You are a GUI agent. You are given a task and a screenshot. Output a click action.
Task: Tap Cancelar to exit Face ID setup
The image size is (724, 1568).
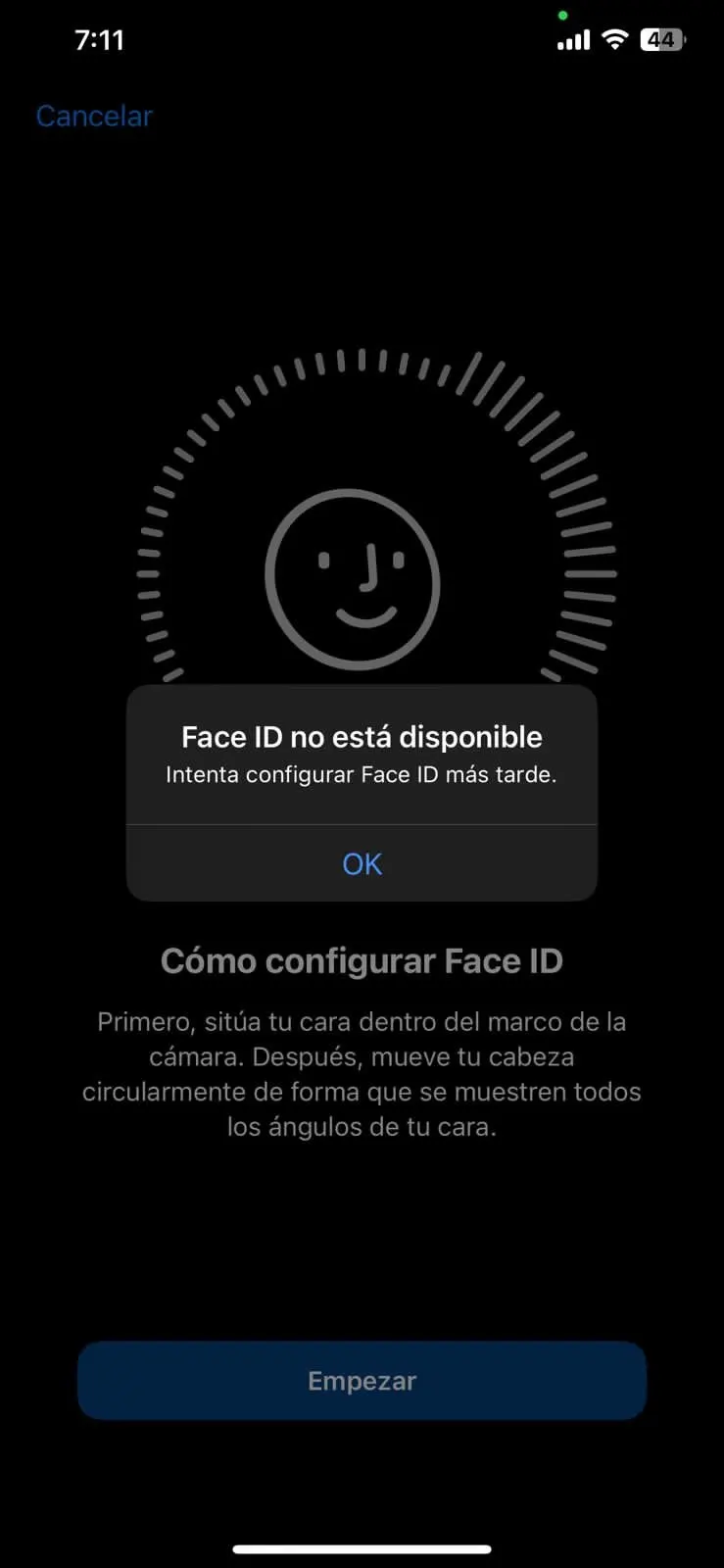[x=94, y=116]
